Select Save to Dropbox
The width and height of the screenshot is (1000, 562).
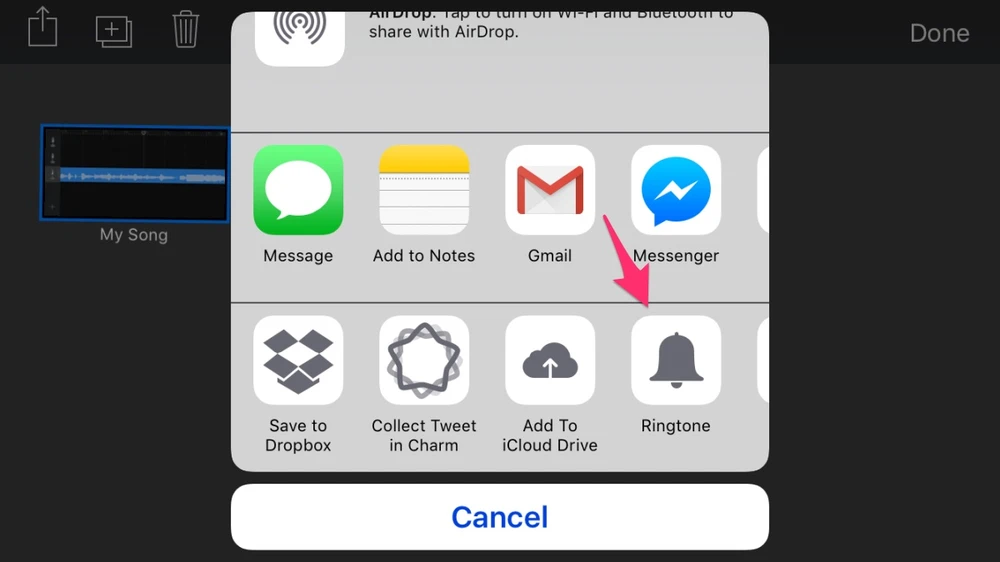298,360
